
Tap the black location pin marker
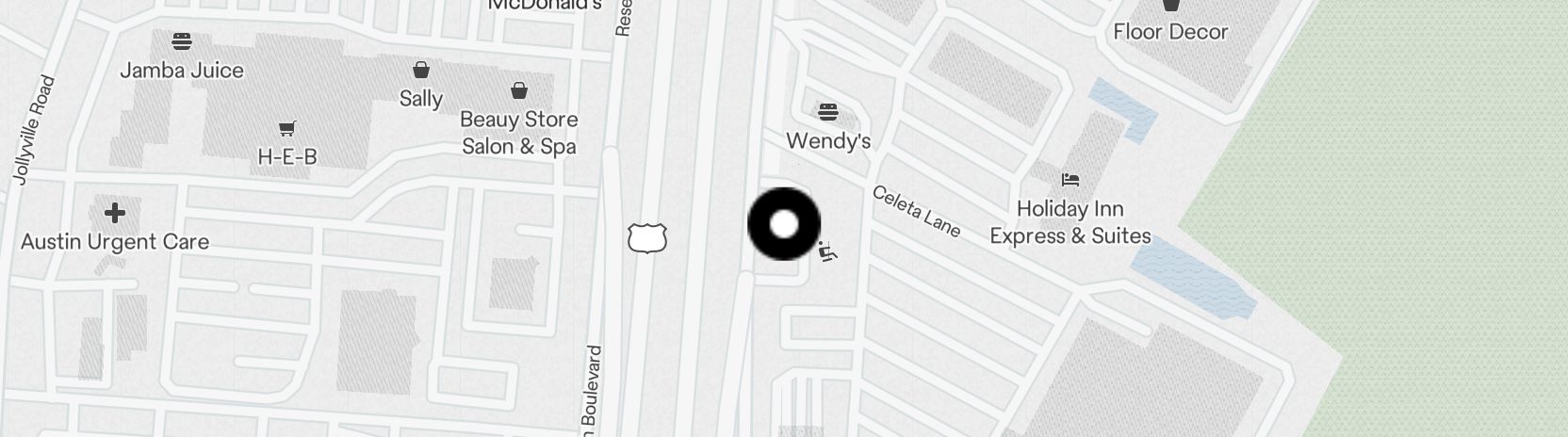pyautogui.click(x=784, y=224)
